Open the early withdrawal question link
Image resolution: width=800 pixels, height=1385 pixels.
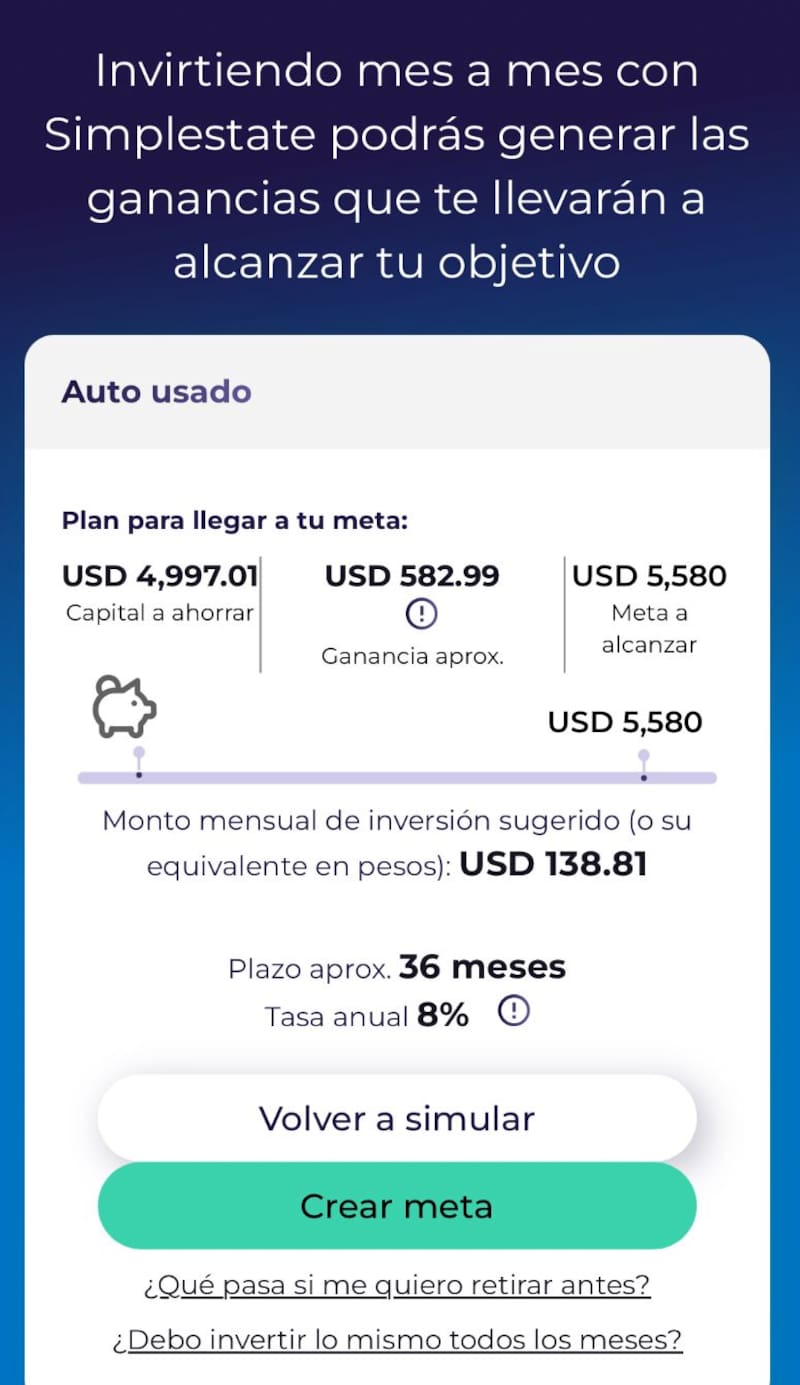(x=397, y=1285)
